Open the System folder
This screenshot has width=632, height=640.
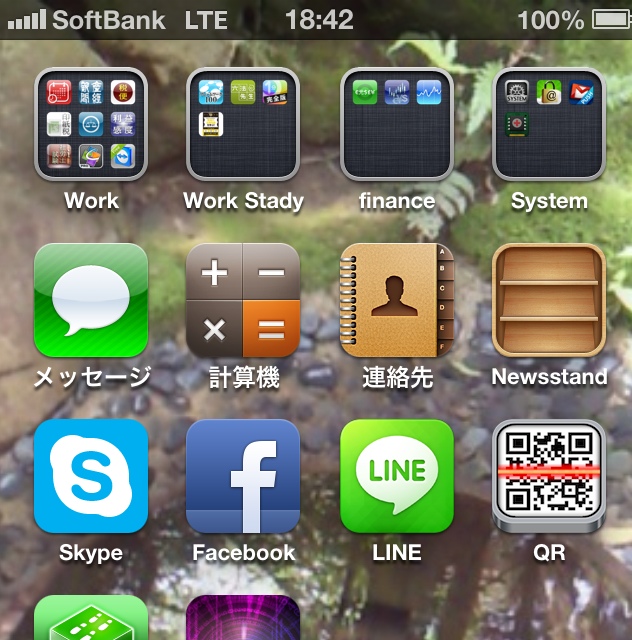(549, 124)
